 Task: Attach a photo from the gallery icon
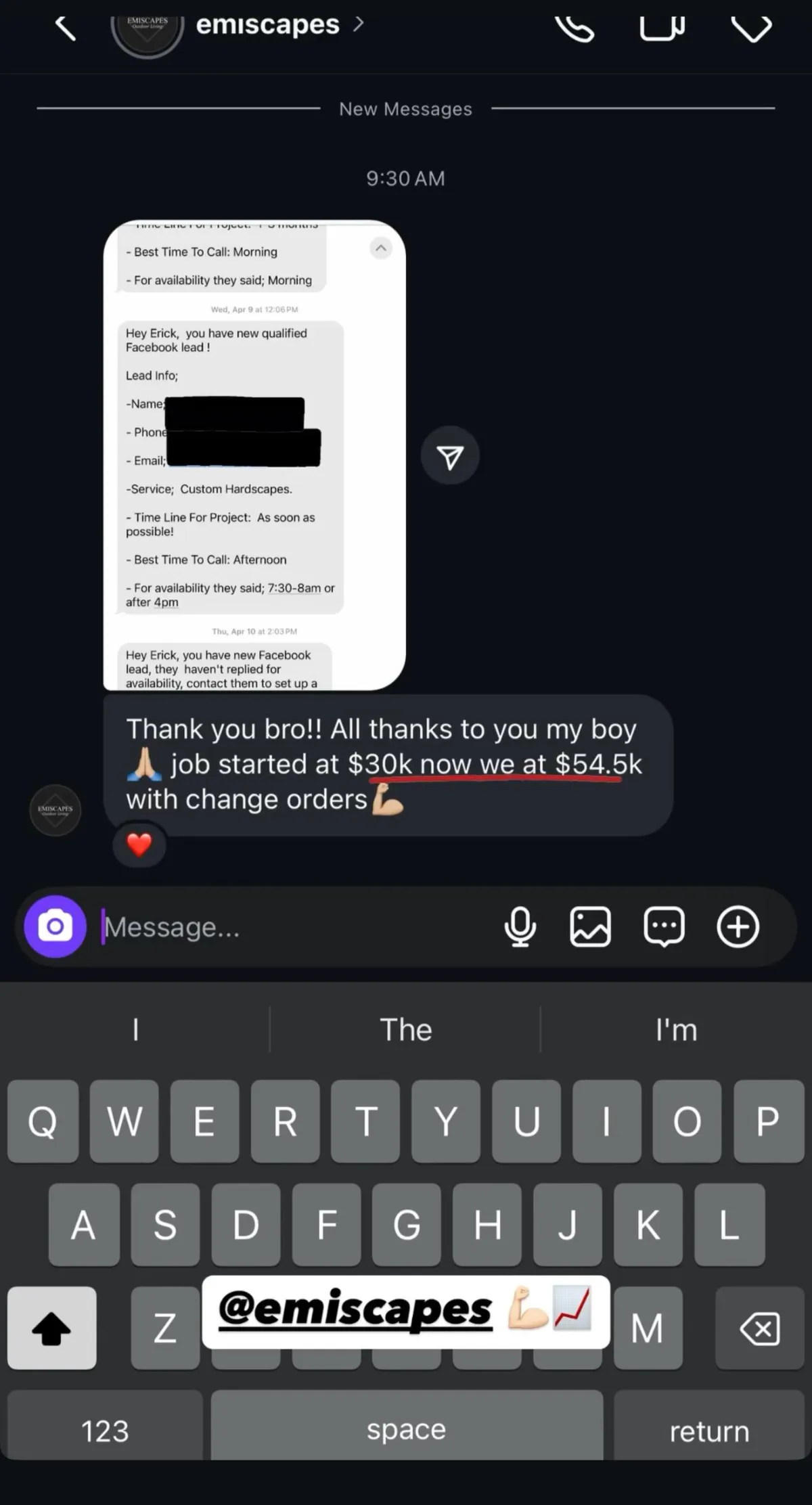pyautogui.click(x=591, y=926)
